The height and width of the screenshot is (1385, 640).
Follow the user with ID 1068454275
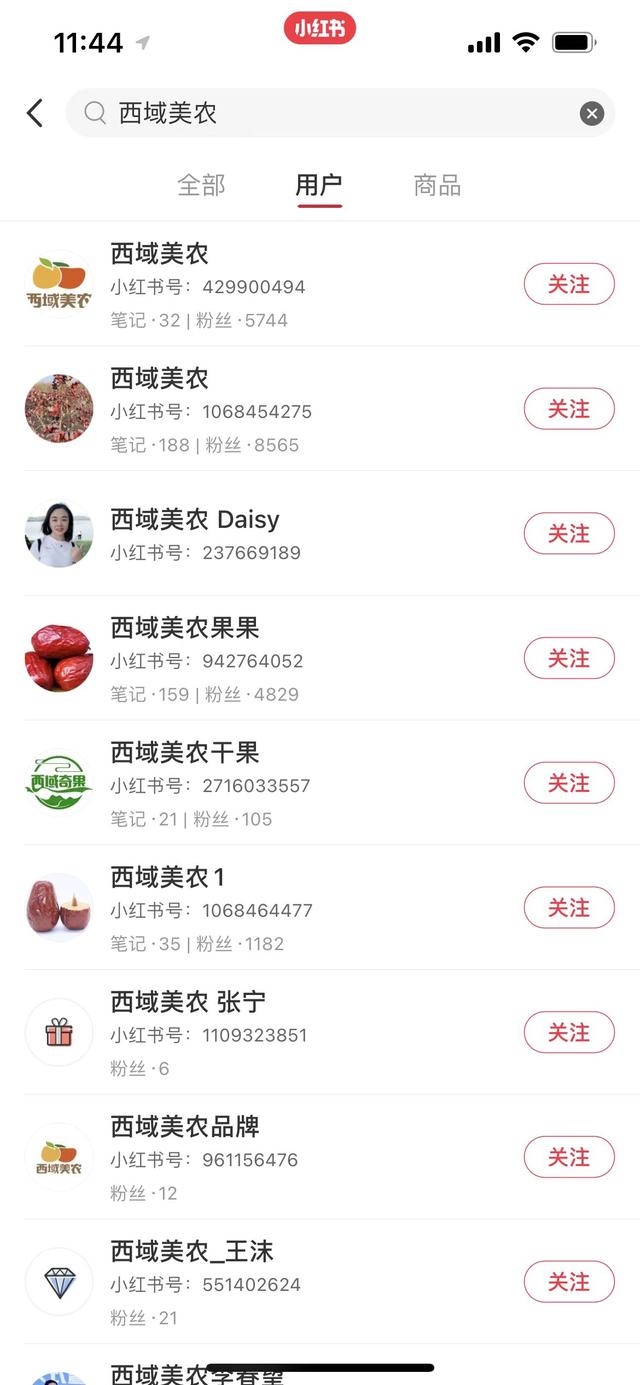point(568,409)
